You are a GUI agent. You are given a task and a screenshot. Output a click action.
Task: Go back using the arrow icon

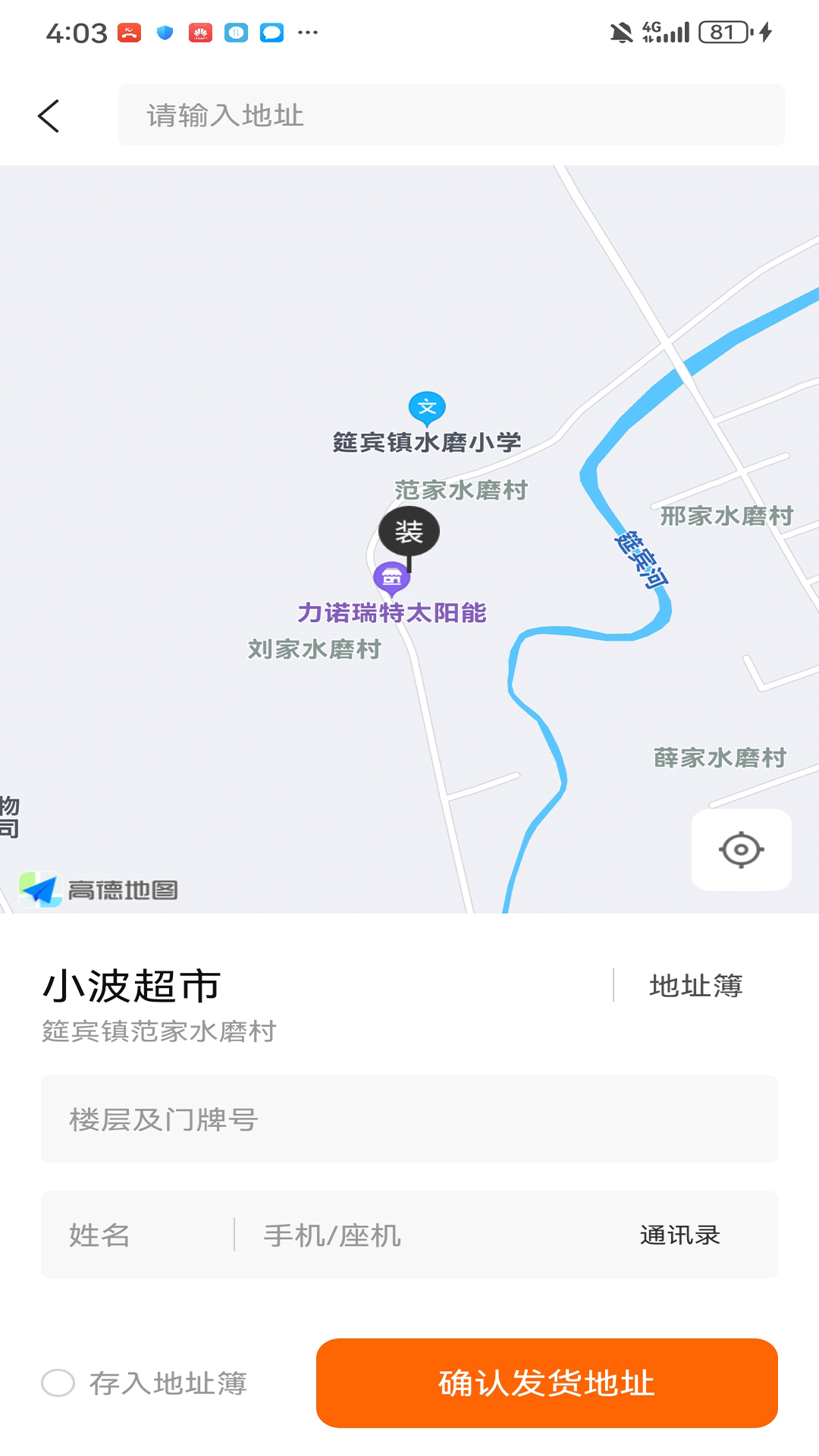49,116
